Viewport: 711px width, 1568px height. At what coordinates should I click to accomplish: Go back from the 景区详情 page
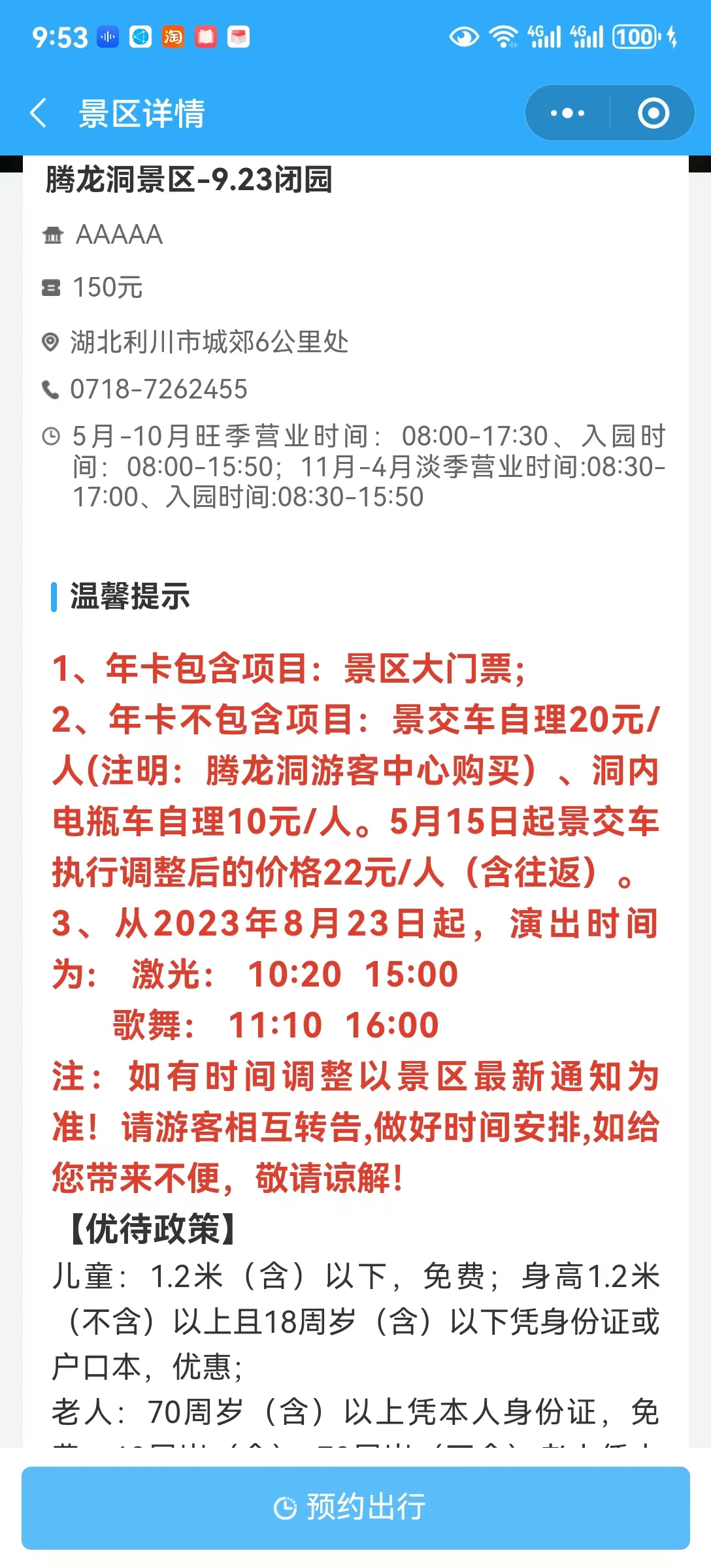point(39,113)
